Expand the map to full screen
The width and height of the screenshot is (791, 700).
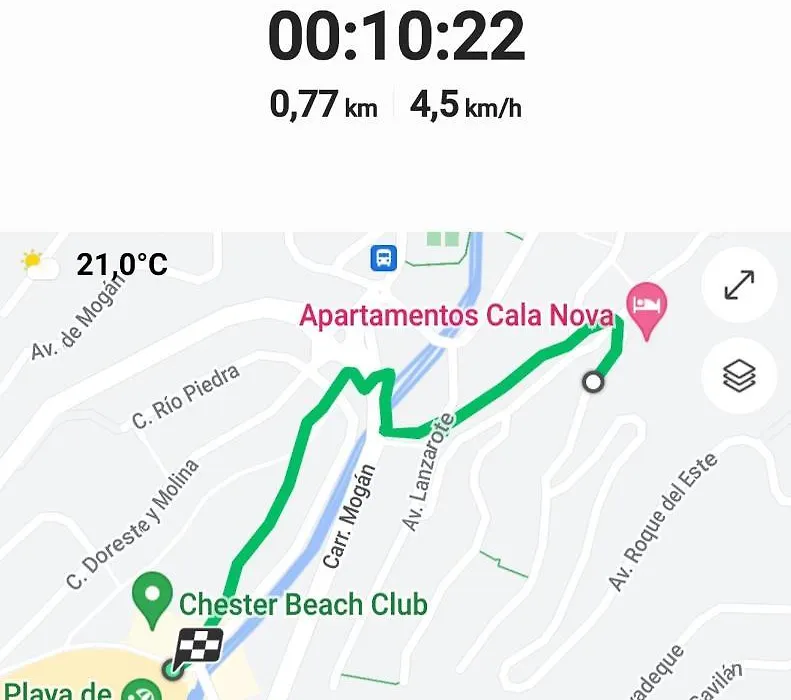click(739, 286)
